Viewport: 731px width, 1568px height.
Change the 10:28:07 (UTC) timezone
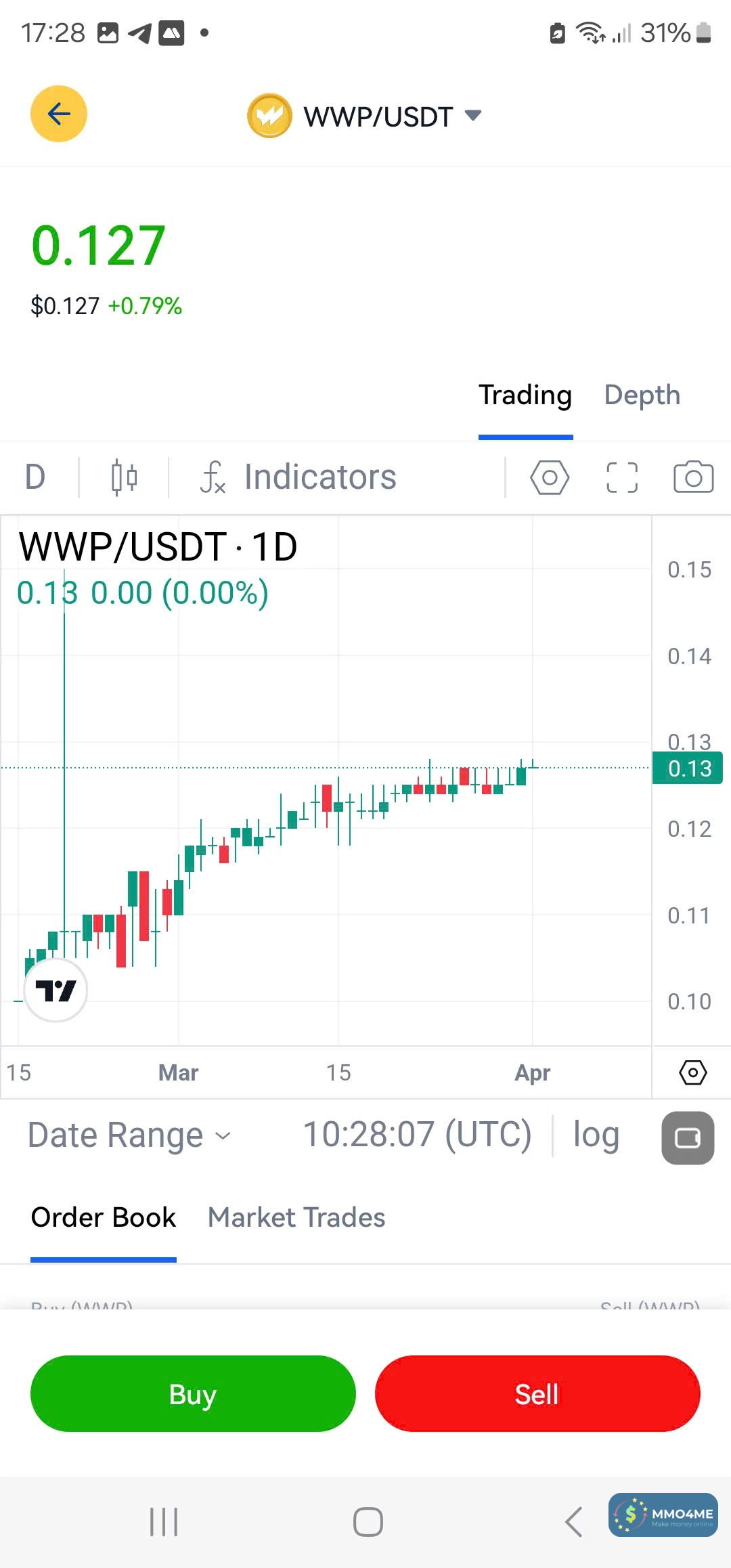(x=417, y=1135)
